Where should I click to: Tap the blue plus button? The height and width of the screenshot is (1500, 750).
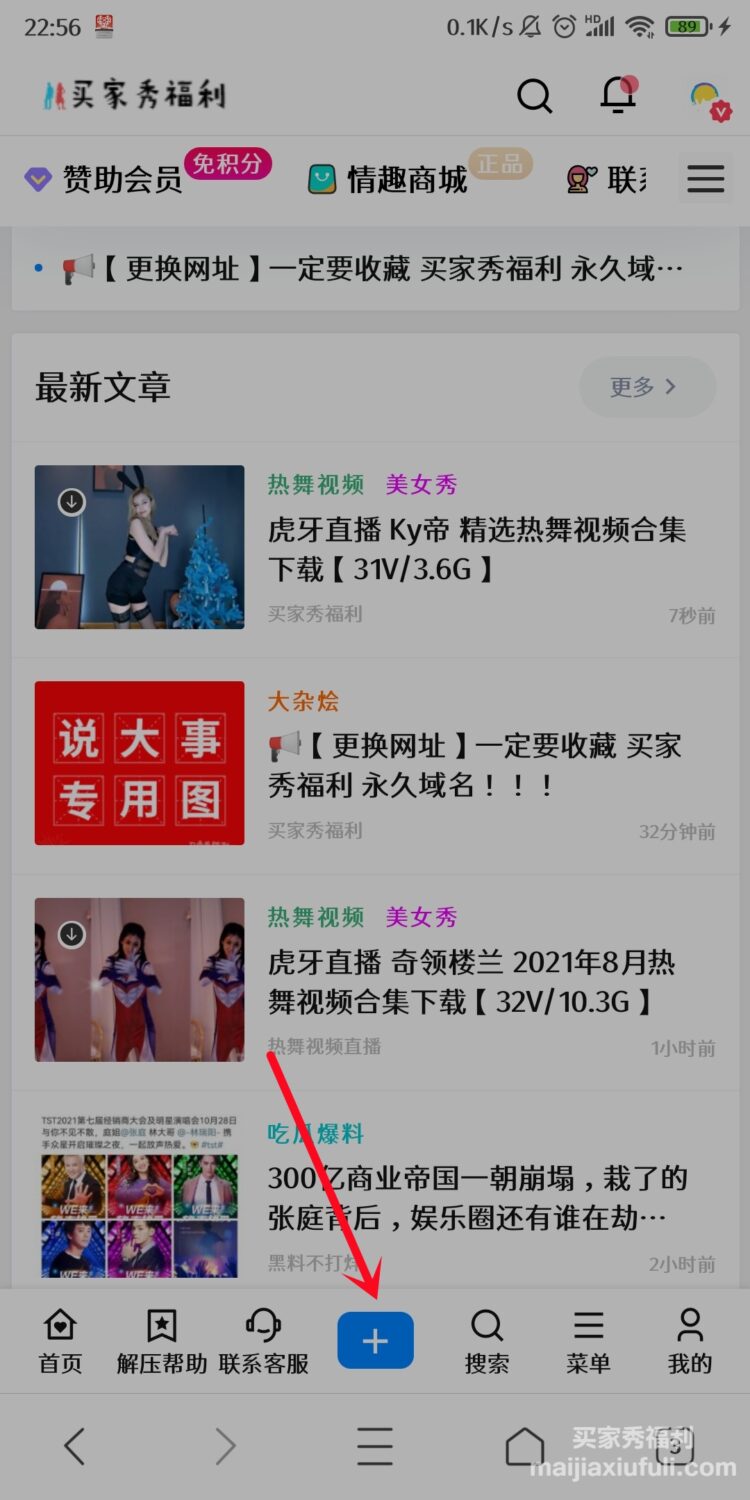pyautogui.click(x=375, y=1340)
